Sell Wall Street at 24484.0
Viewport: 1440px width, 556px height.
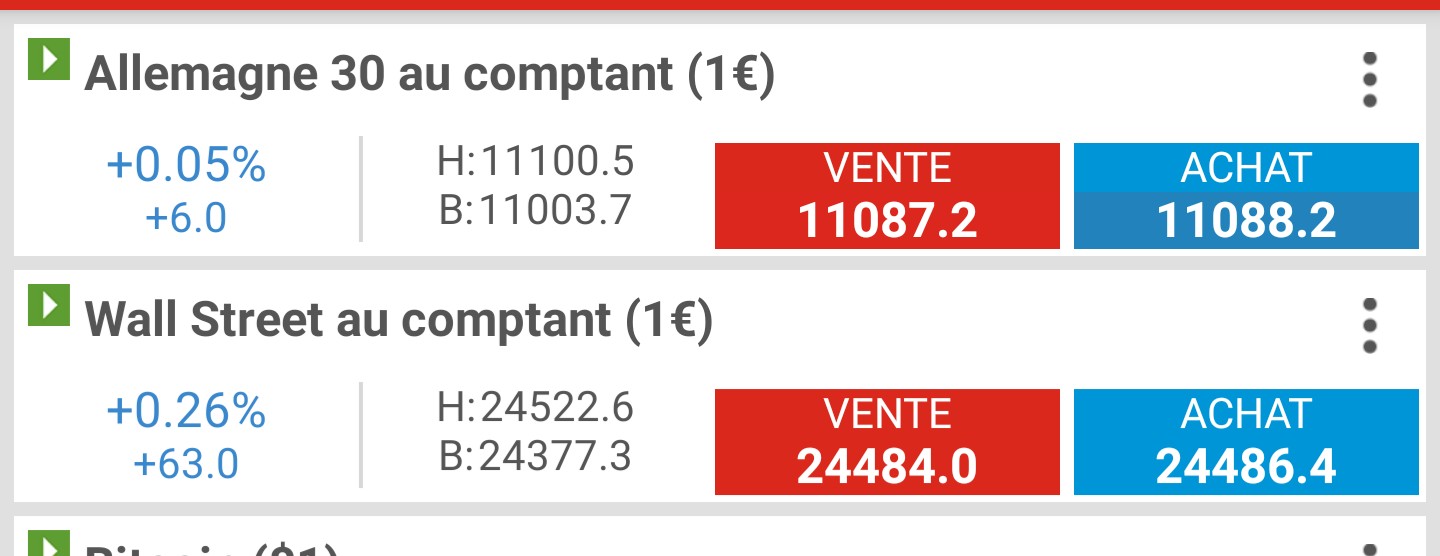tap(887, 442)
